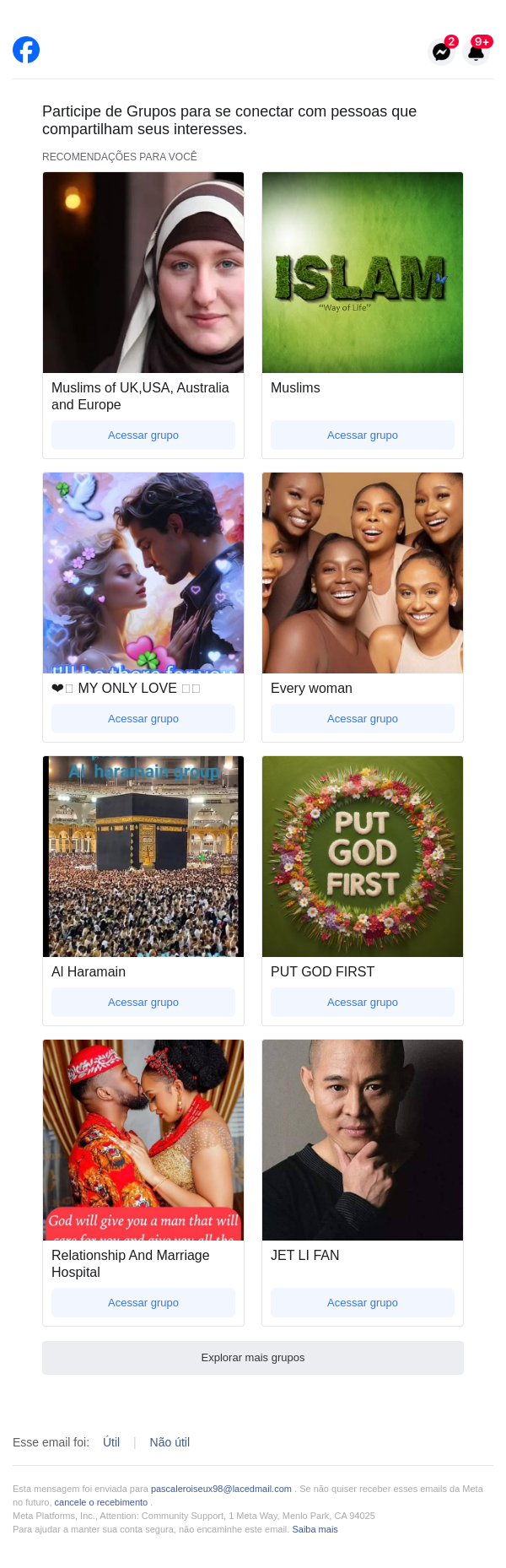Tap Acessar grupo under the Muslims group
The height and width of the screenshot is (1568, 506).
click(363, 435)
